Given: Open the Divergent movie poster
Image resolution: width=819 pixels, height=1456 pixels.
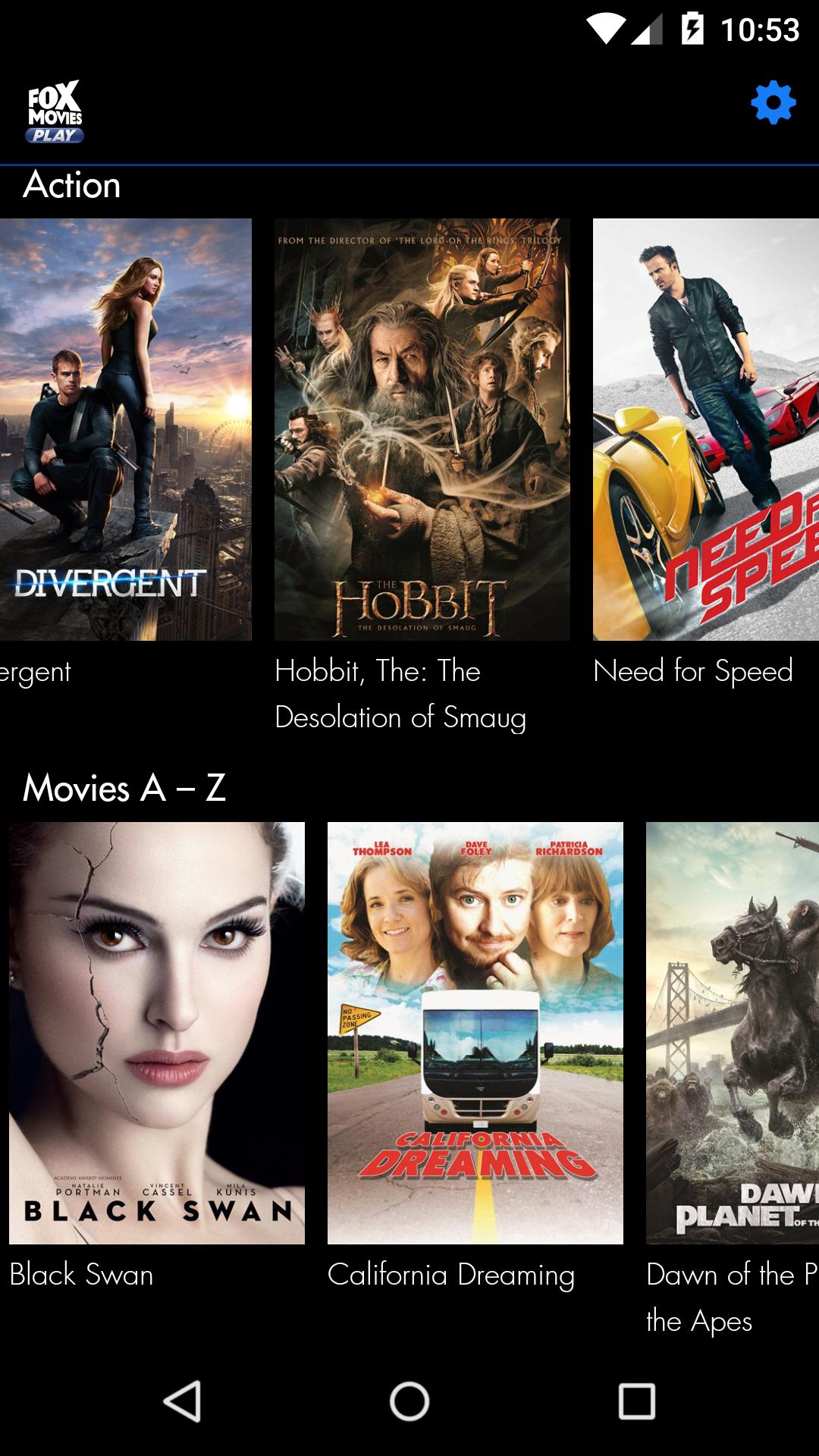Looking at the screenshot, I should [125, 429].
